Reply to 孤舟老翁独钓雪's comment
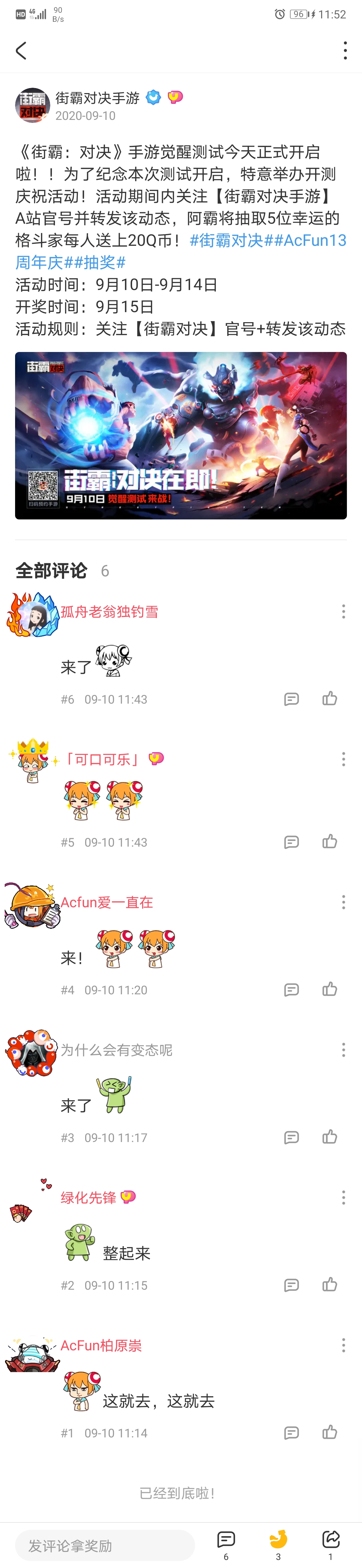The image size is (362, 1568). click(291, 699)
